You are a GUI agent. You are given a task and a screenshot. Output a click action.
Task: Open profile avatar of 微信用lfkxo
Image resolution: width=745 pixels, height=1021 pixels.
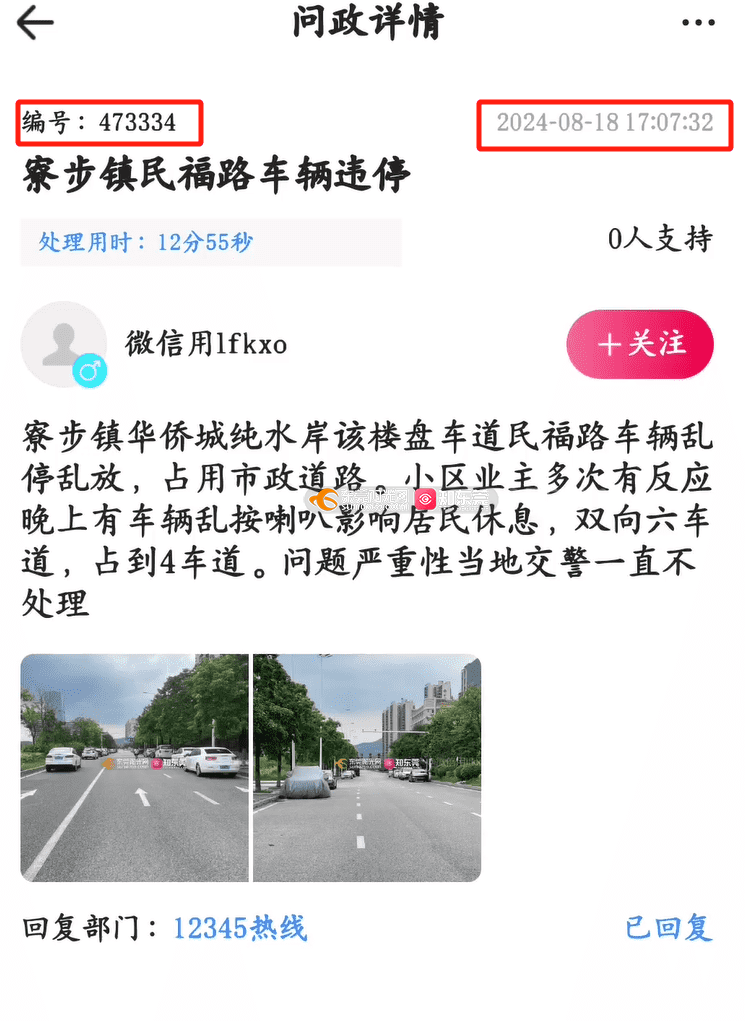coord(63,345)
